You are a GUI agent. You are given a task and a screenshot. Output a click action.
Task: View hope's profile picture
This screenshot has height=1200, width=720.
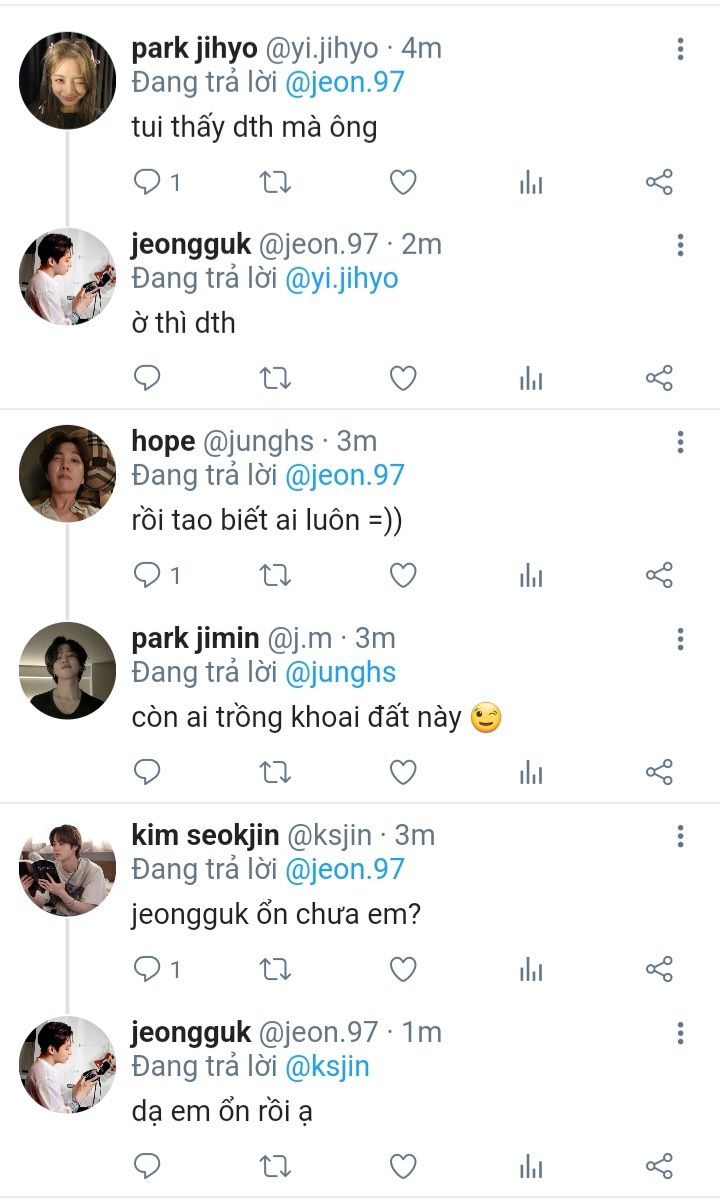click(x=67, y=473)
